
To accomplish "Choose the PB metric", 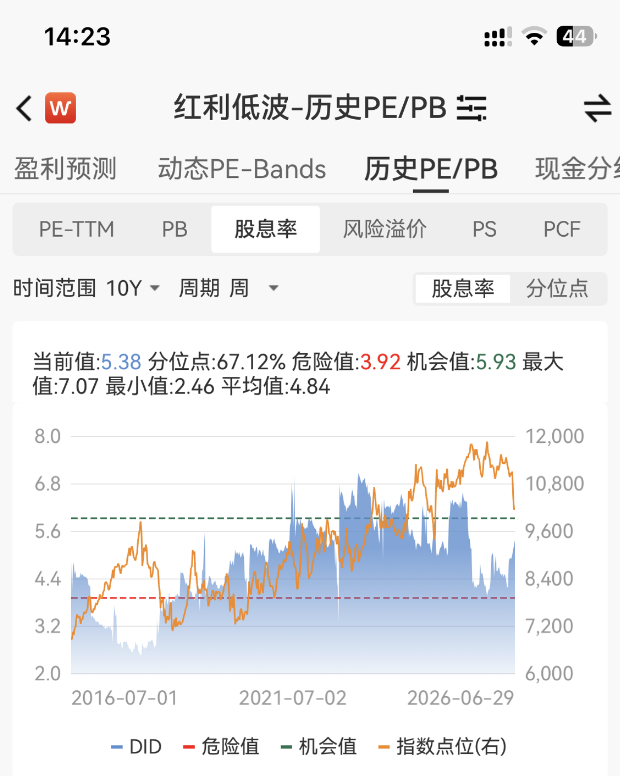I will (x=175, y=229).
